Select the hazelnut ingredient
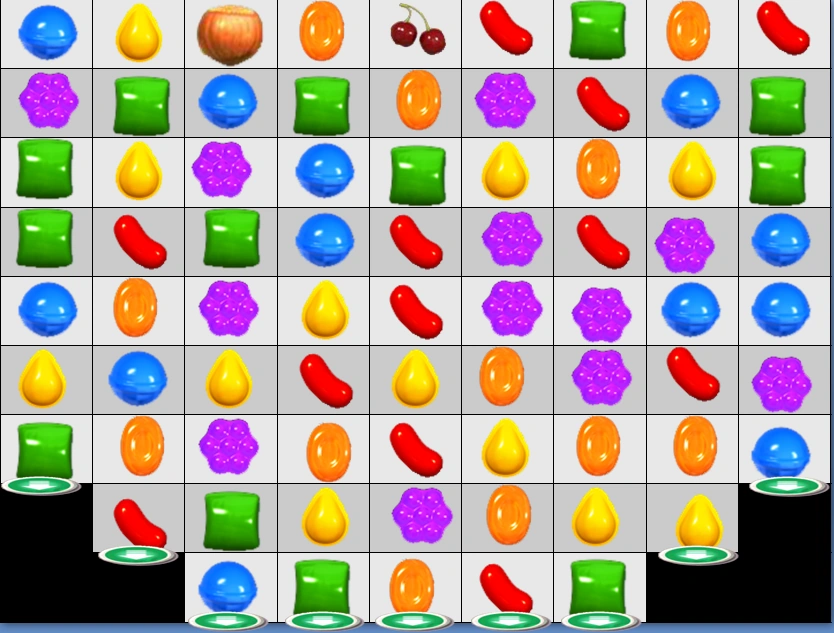834x633 pixels. point(230,35)
